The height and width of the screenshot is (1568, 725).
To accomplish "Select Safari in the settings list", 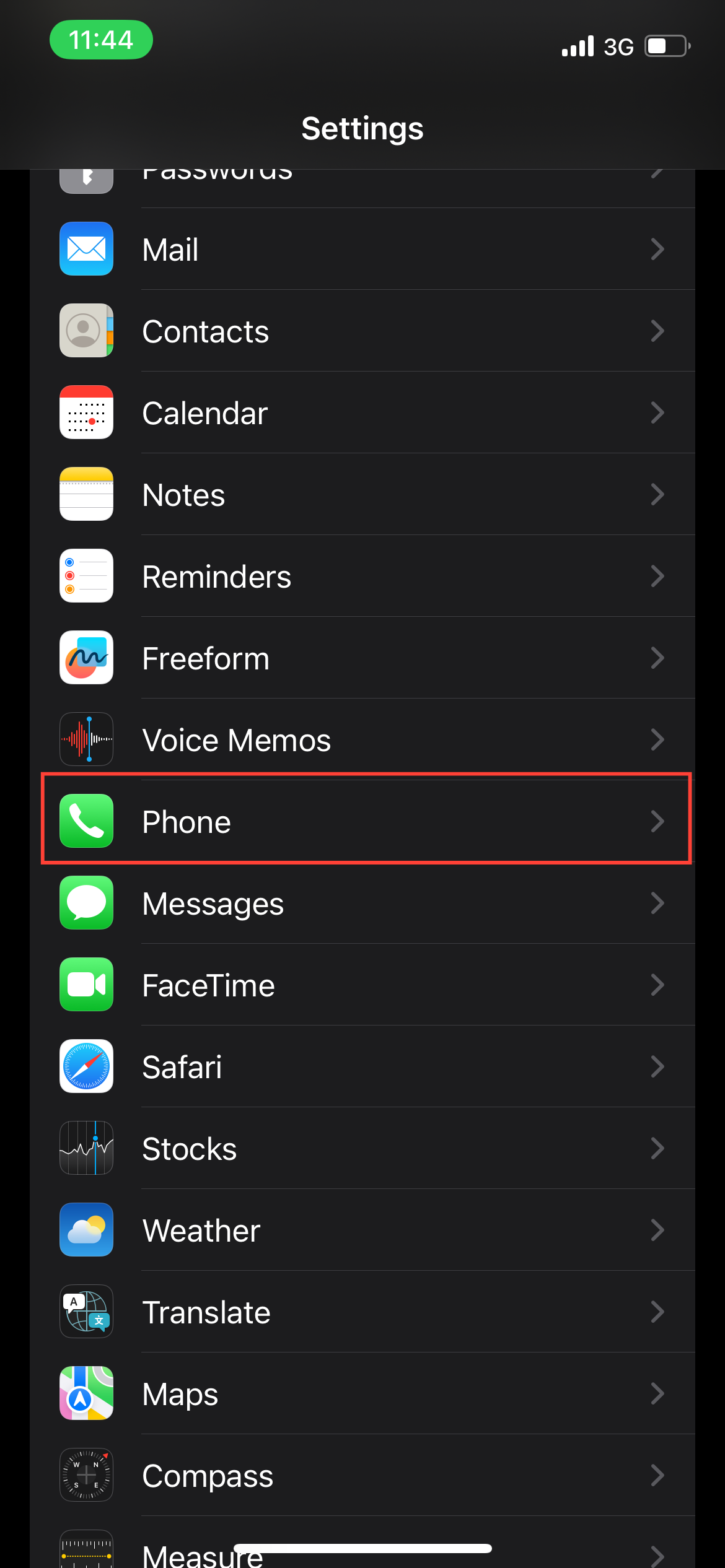I will [362, 1067].
